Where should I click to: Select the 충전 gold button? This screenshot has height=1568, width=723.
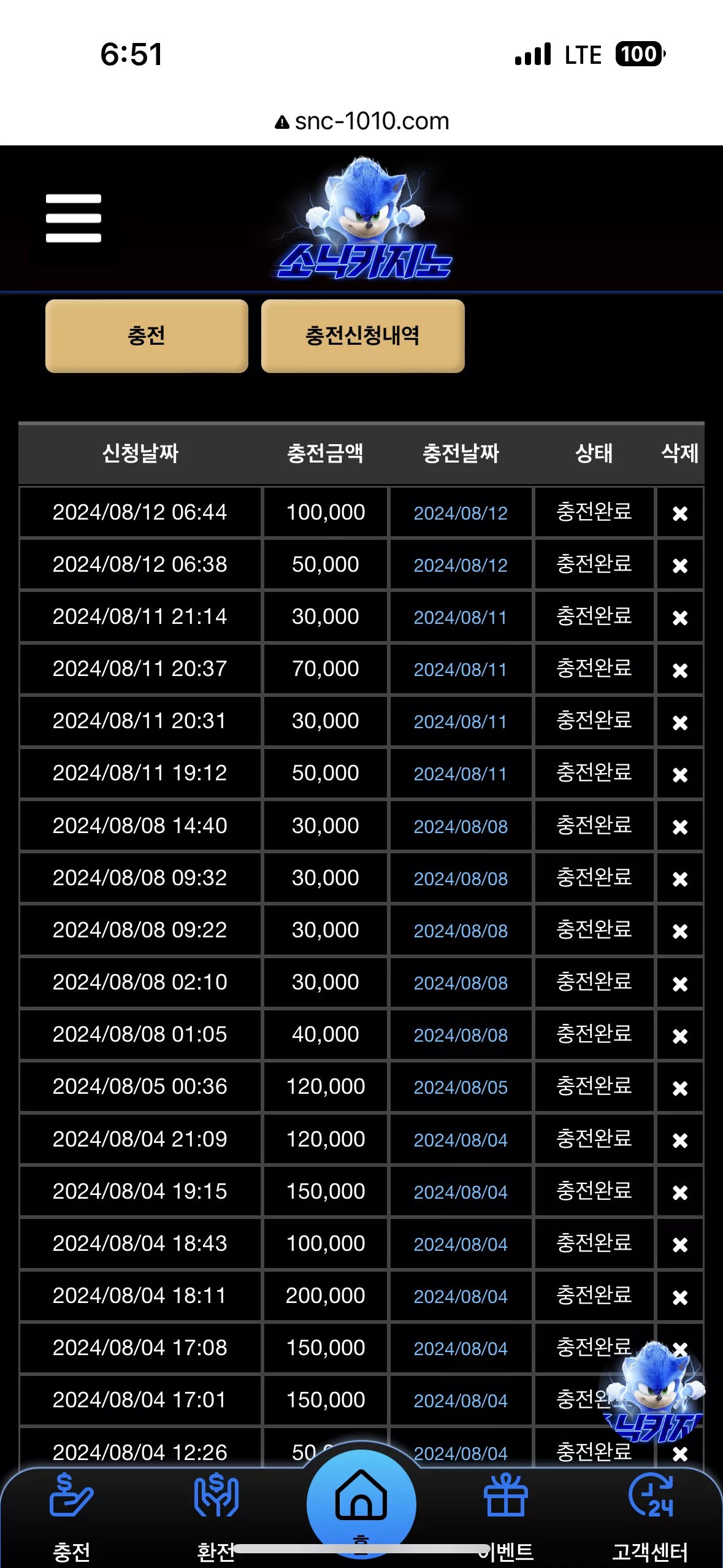point(147,336)
